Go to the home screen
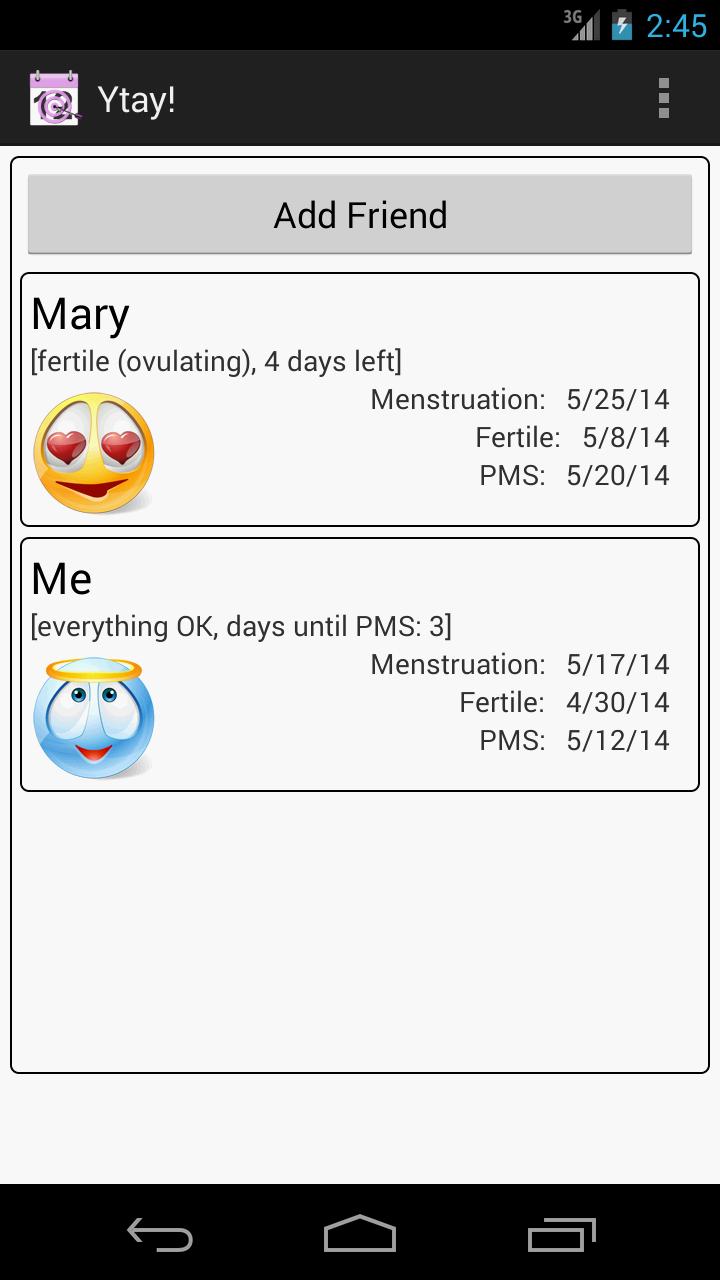This screenshot has height=1280, width=720. (360, 1235)
